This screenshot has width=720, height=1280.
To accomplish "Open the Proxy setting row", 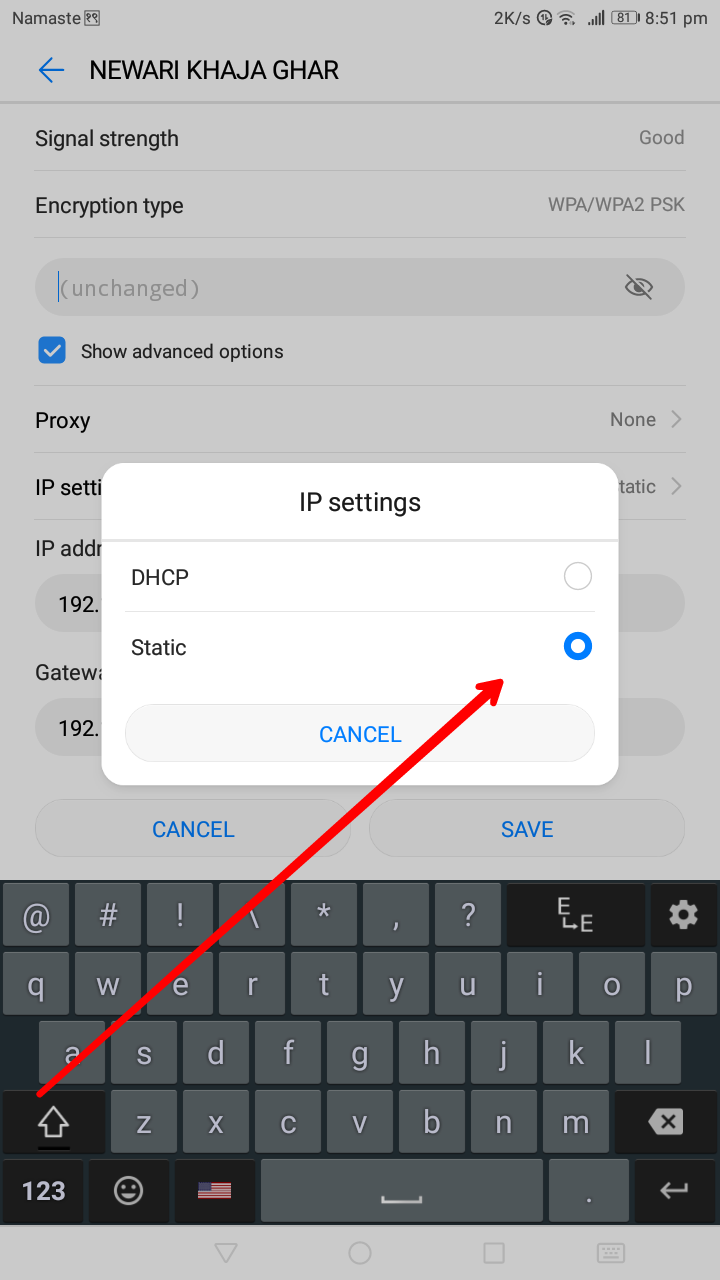I will [x=360, y=420].
